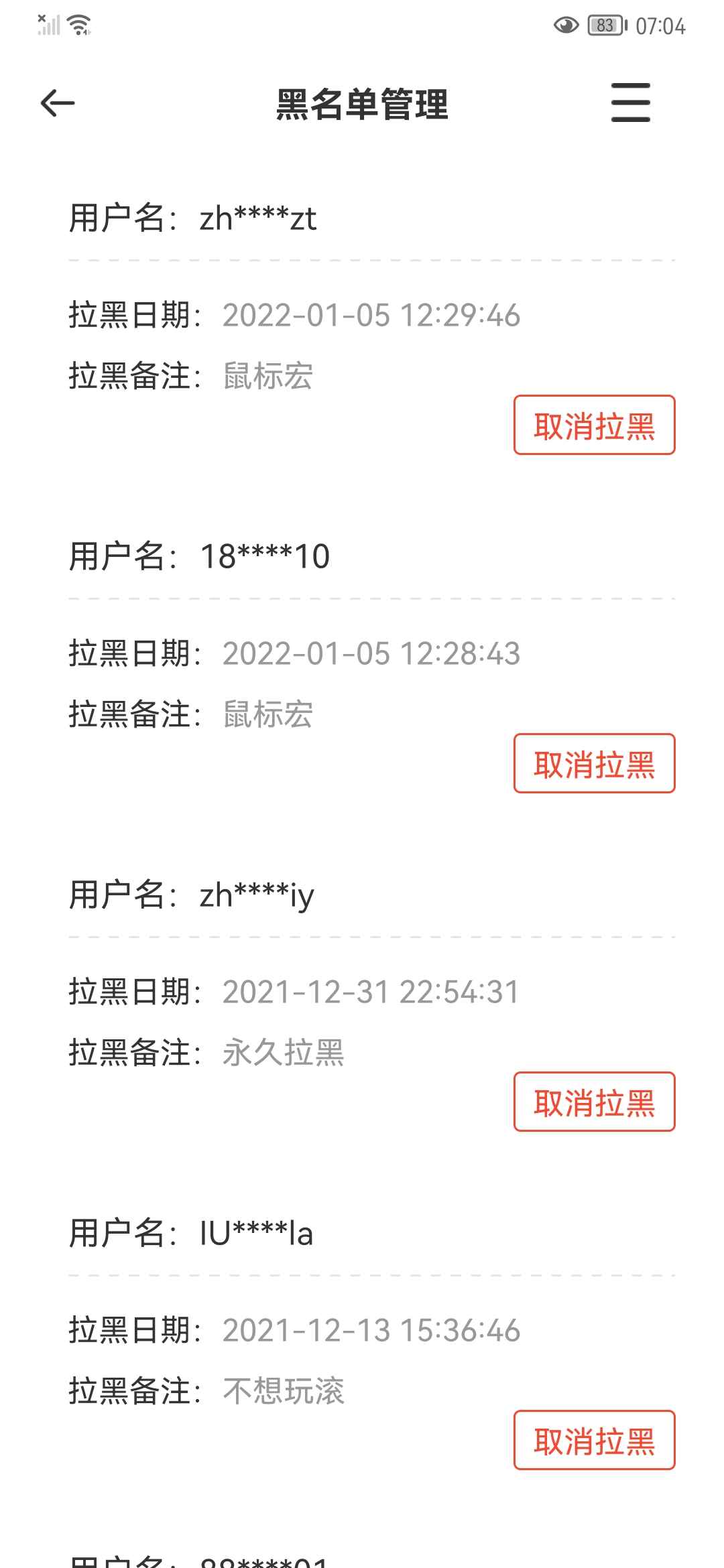Unblock user 18****10 with the 取消拉黑 button

click(594, 763)
